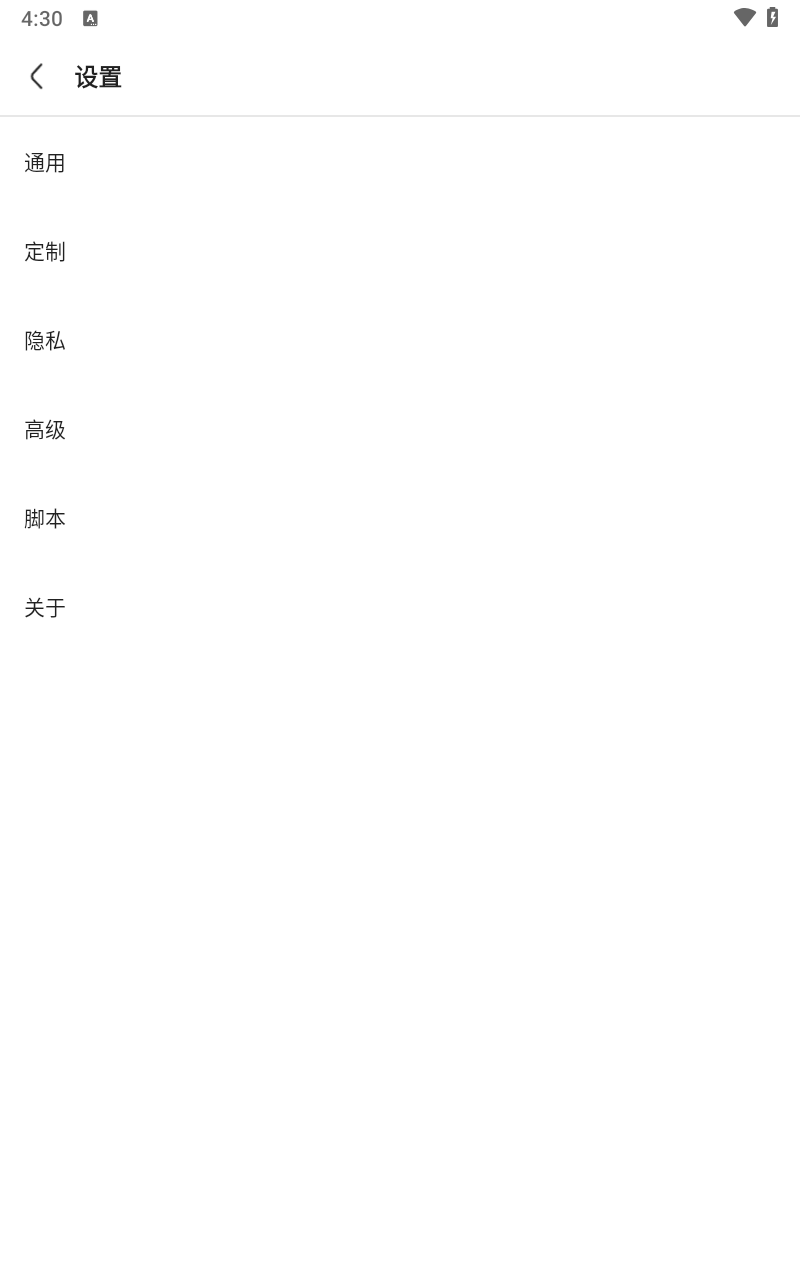The height and width of the screenshot is (1280, 800).
Task: Navigate back using the chevron arrow
Action: [x=37, y=76]
